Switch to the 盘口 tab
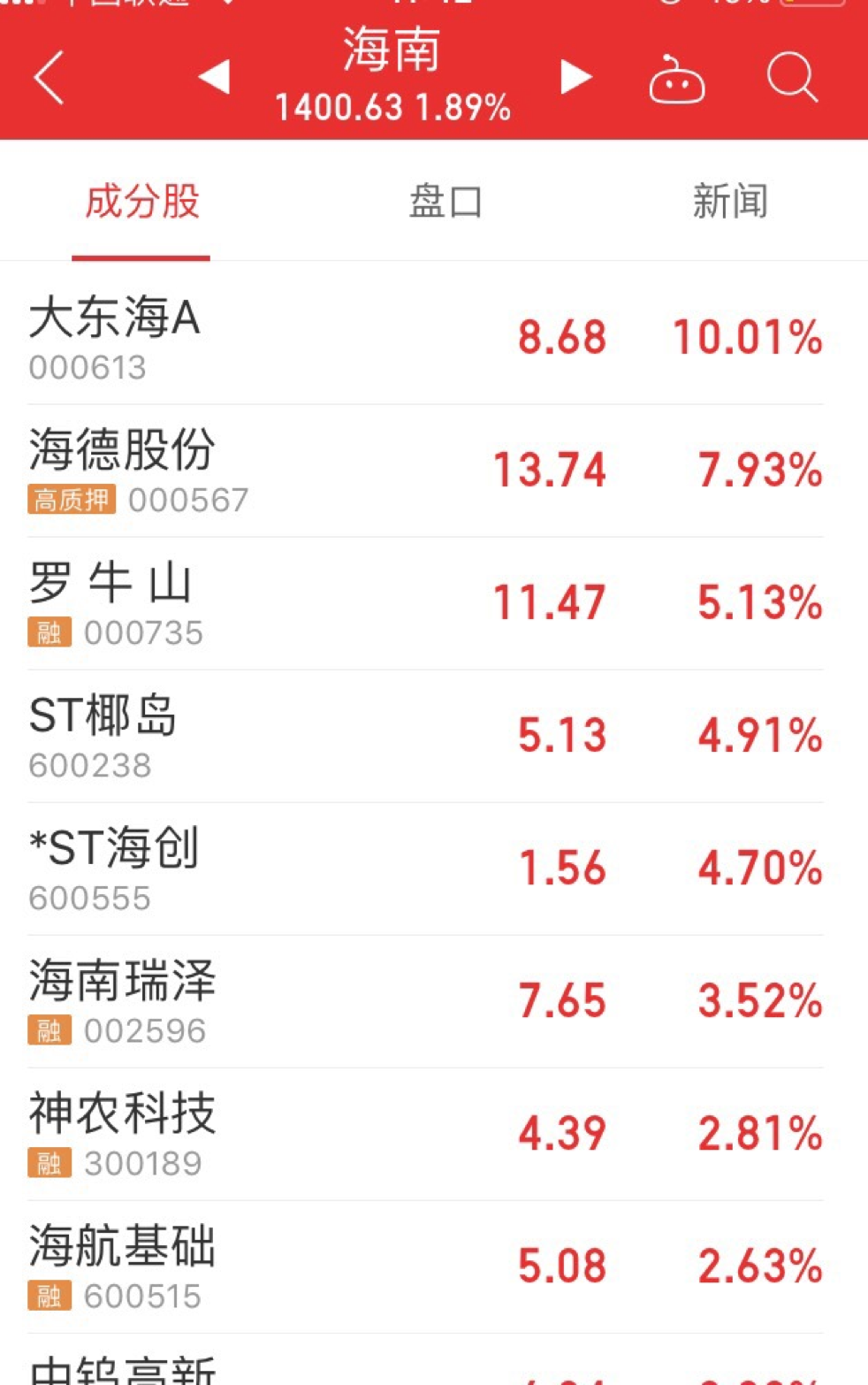Screen dimensions: 868x1385 445,202
